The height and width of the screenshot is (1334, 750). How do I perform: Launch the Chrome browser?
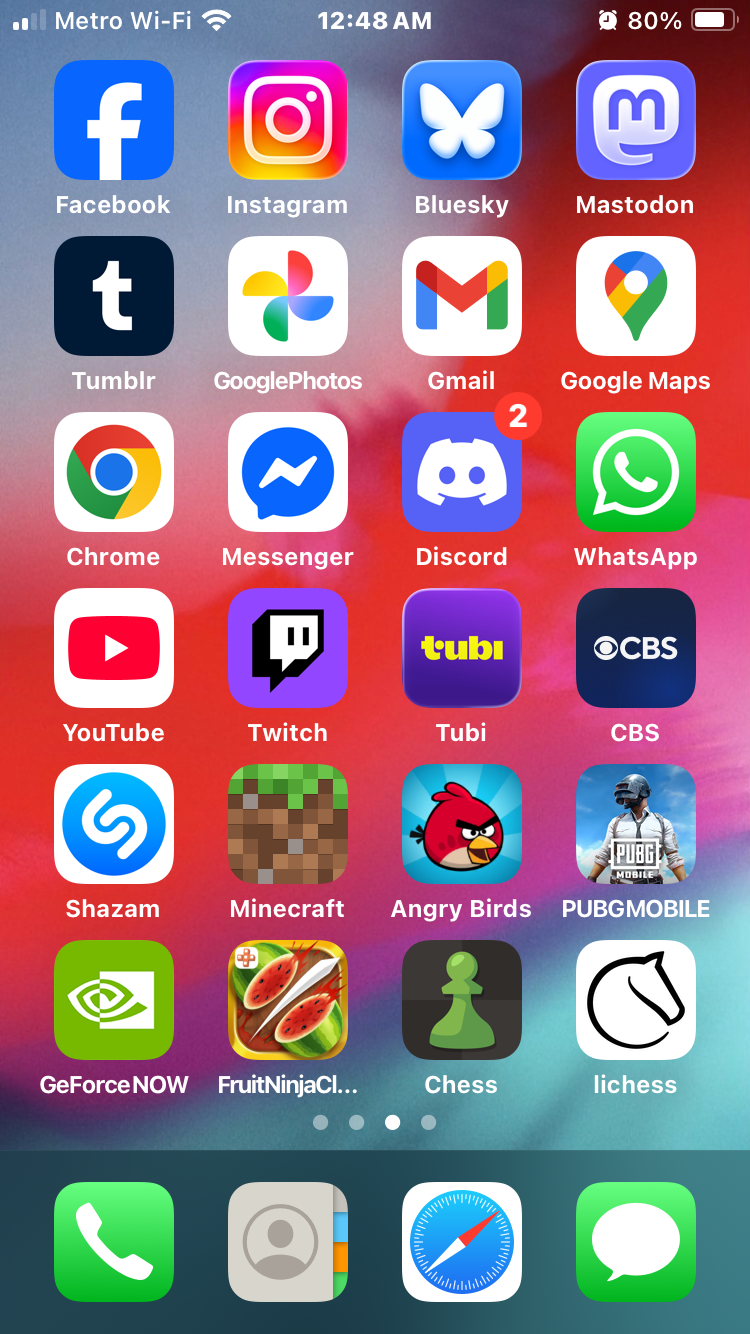coord(114,472)
